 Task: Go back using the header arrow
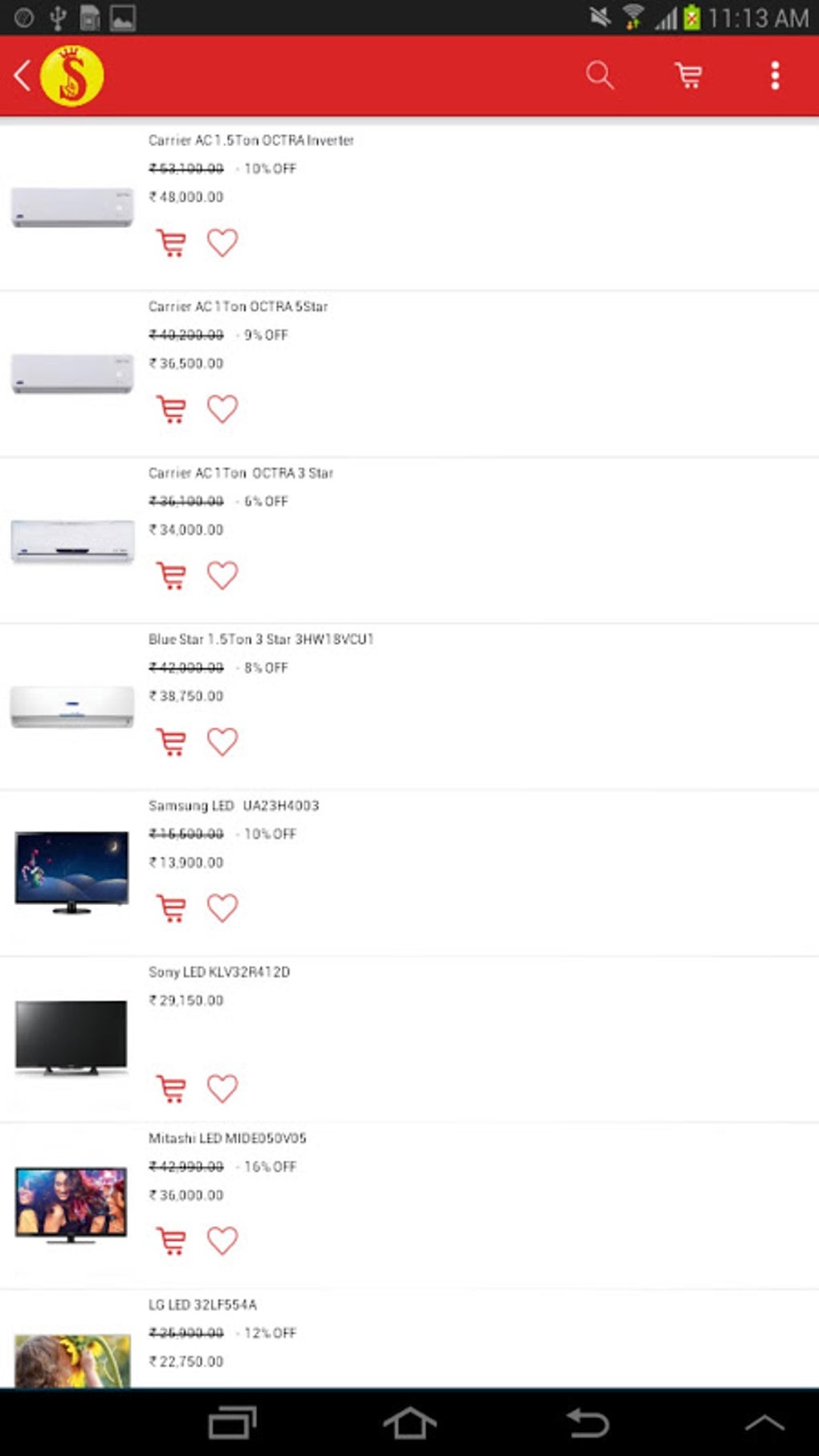point(22,75)
